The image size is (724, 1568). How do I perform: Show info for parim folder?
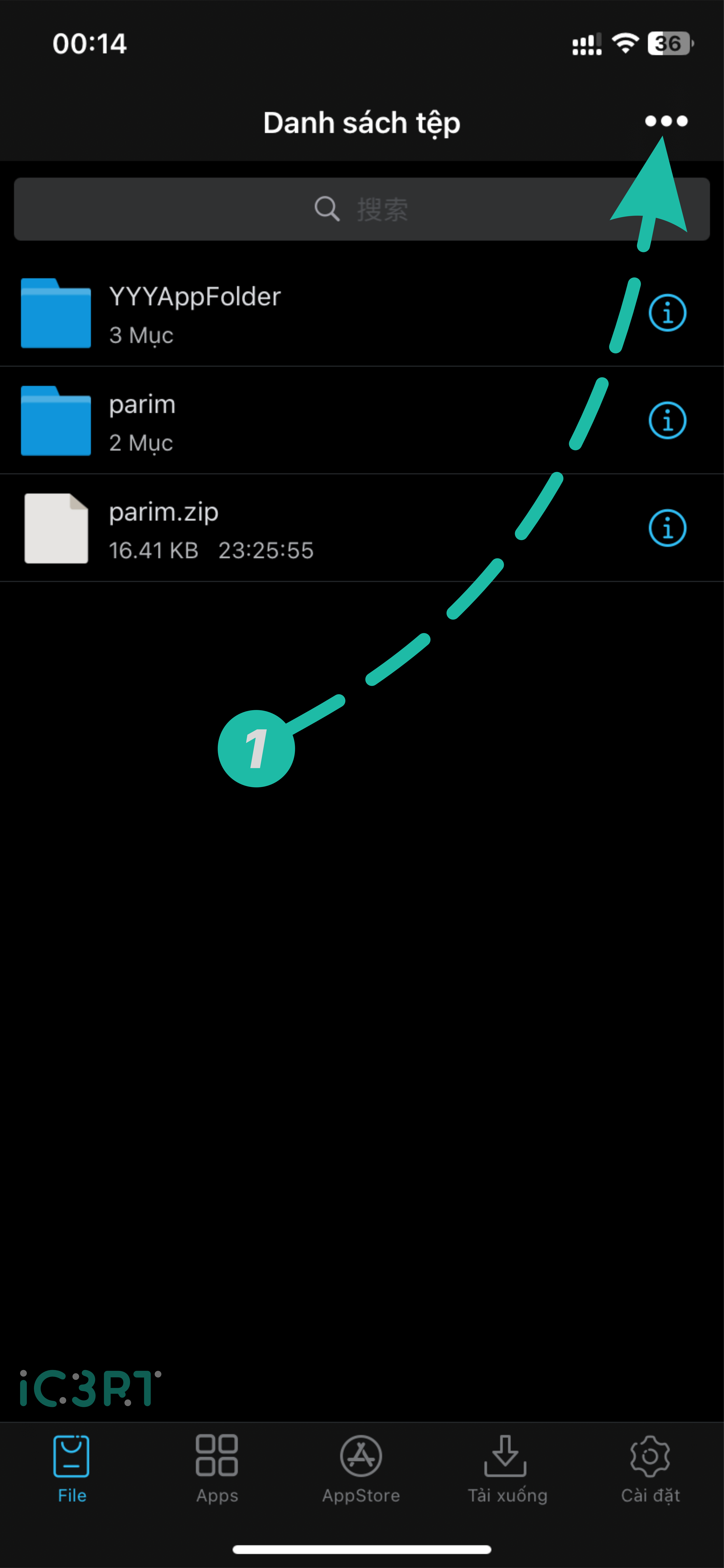(x=667, y=421)
